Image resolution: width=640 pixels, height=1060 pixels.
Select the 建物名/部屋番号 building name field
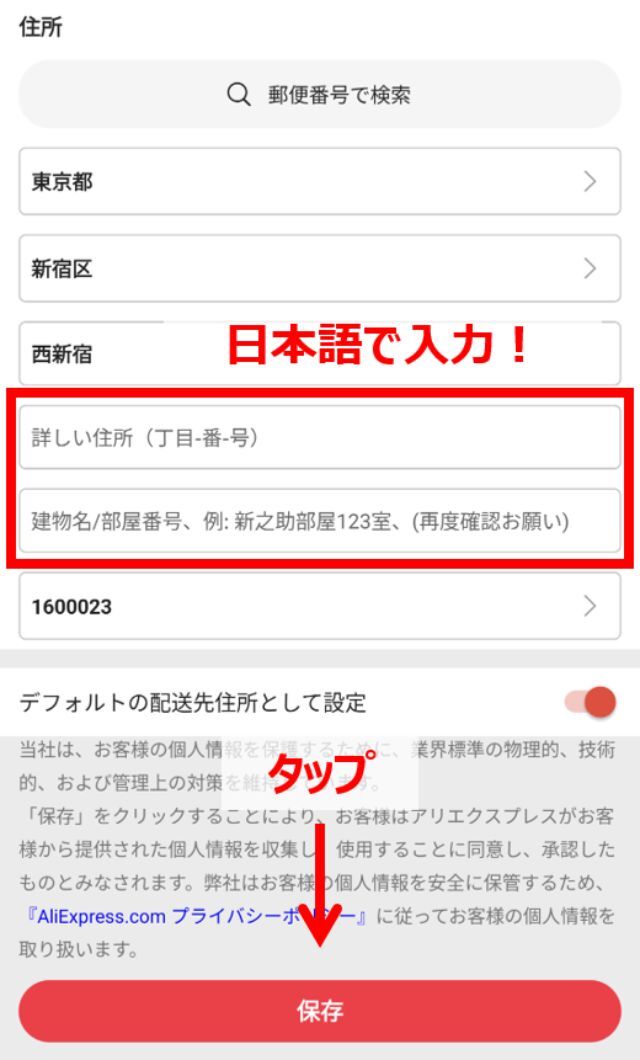coord(320,521)
